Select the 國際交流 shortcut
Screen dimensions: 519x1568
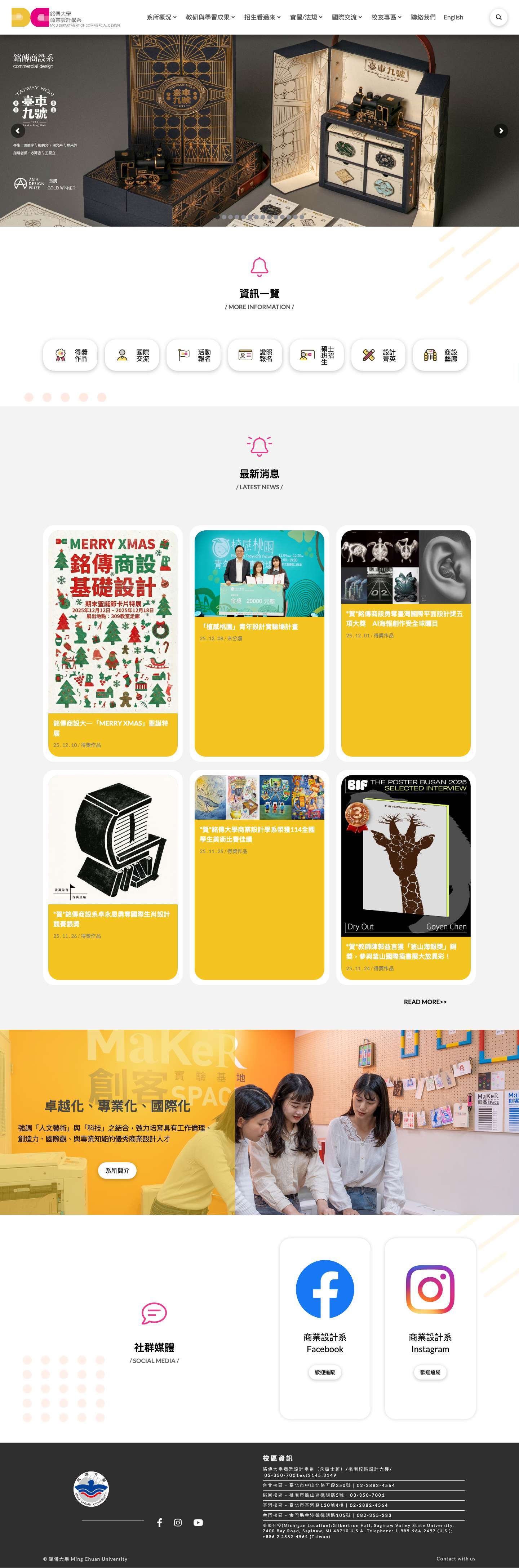[132, 355]
